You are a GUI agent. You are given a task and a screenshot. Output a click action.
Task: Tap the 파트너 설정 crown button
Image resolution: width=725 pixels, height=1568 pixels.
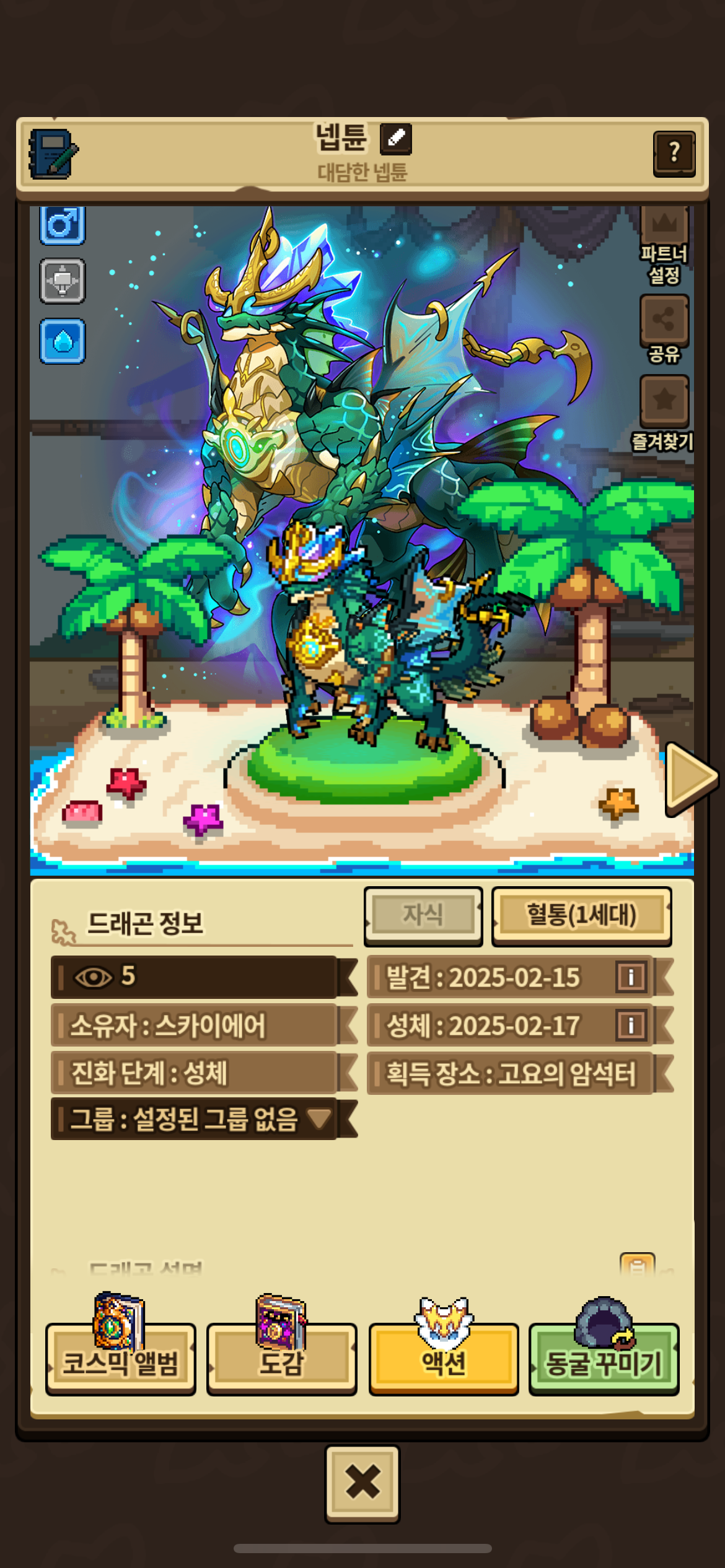pos(664,245)
